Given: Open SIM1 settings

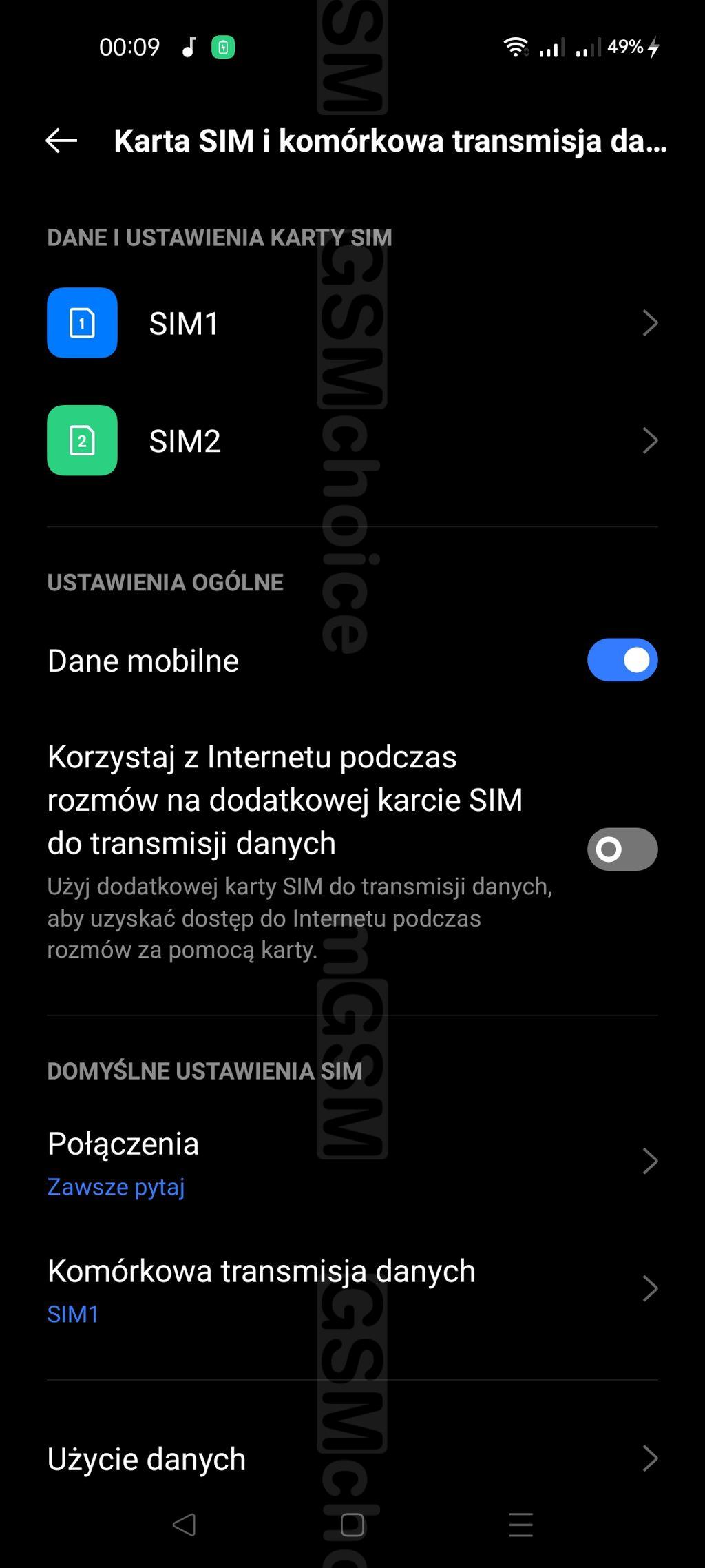Looking at the screenshot, I should pyautogui.click(x=352, y=322).
